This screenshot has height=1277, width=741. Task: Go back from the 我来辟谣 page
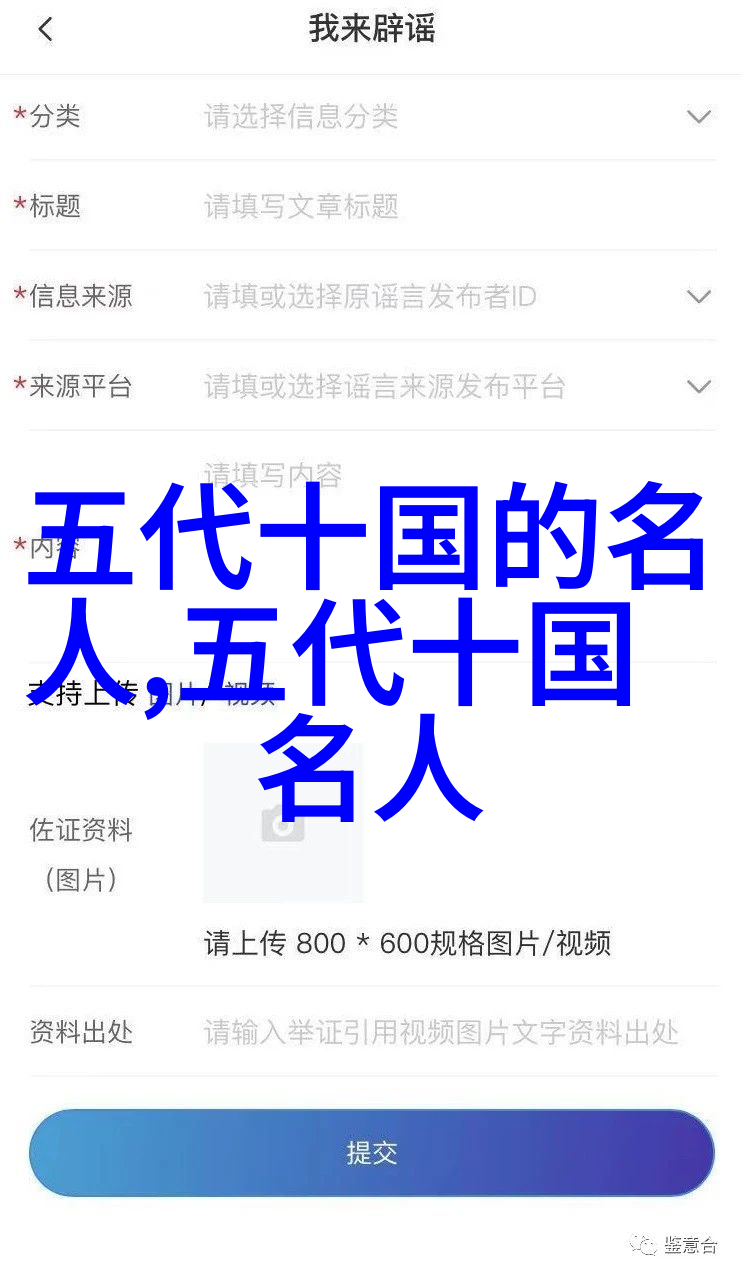(45, 30)
